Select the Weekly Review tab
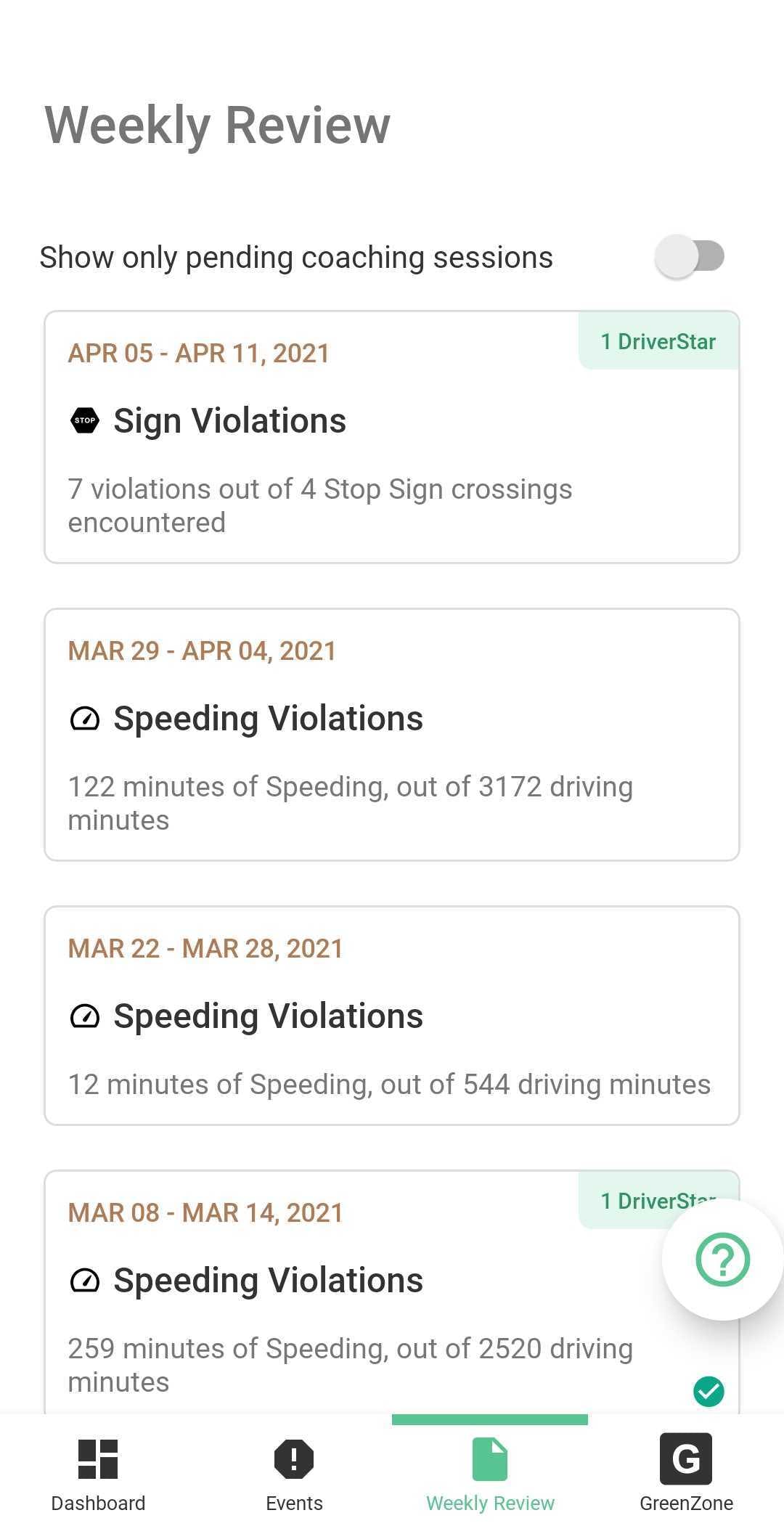This screenshot has height=1534, width=784. pyautogui.click(x=490, y=1474)
